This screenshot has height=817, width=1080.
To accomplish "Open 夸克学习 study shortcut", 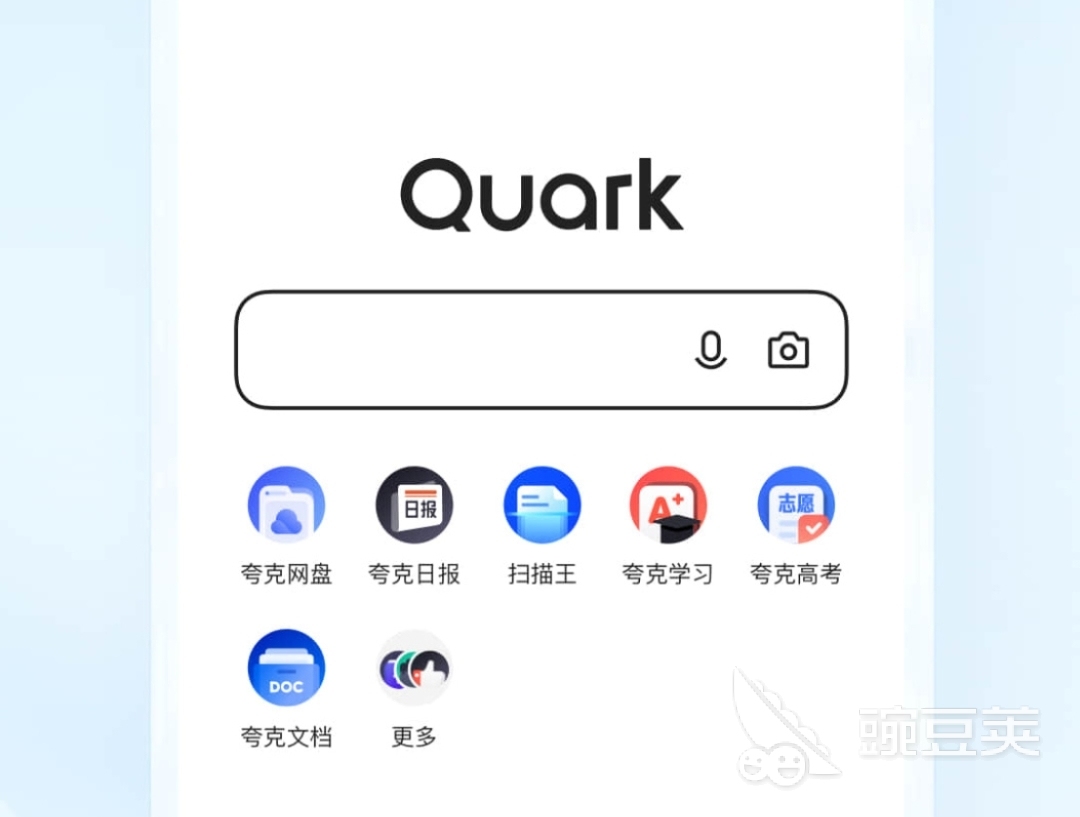I will pyautogui.click(x=668, y=506).
